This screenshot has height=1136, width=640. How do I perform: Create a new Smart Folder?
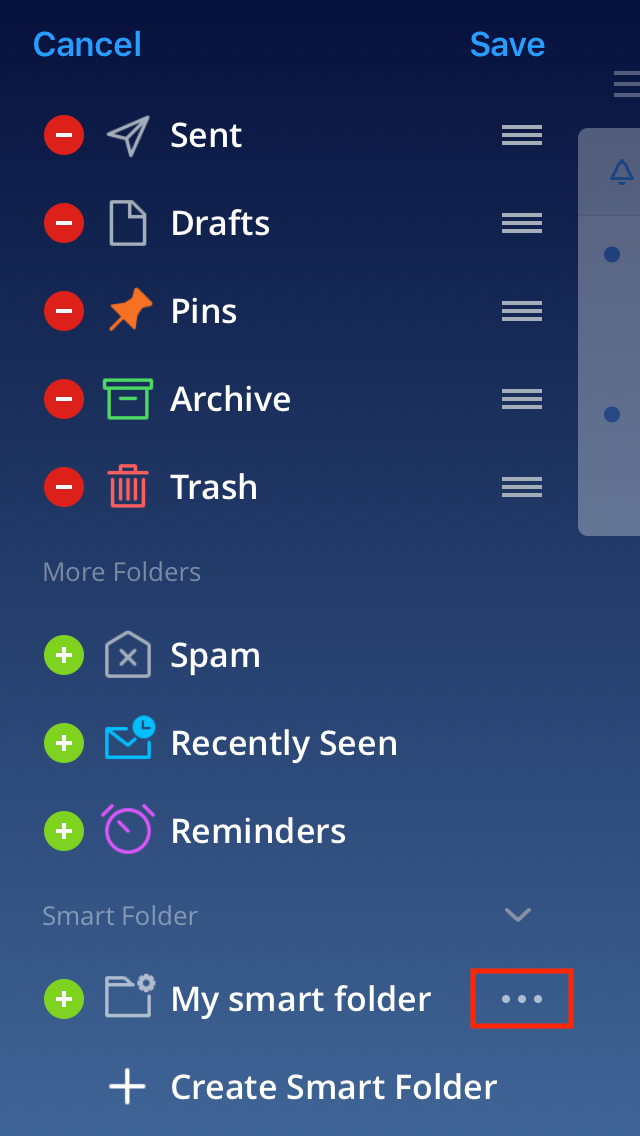[x=302, y=1087]
